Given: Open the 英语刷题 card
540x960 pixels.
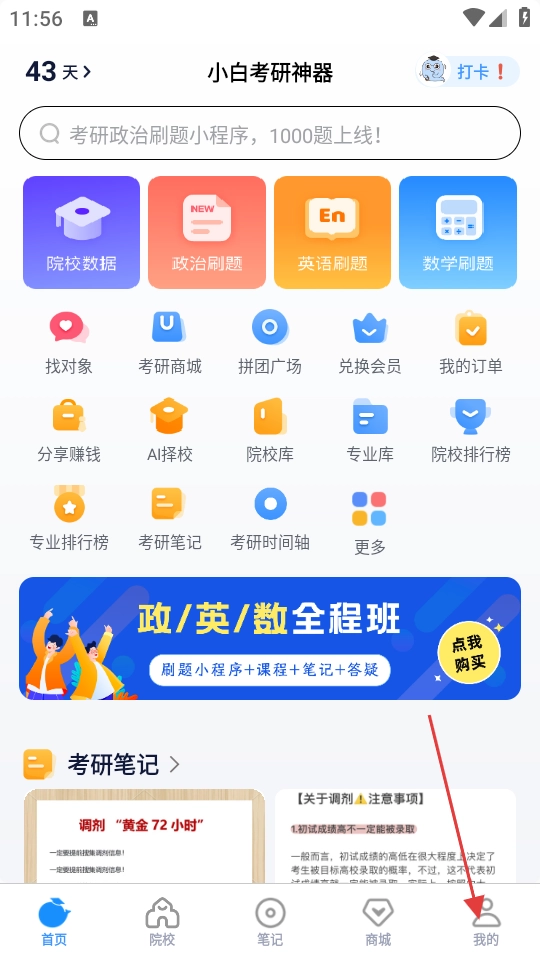Looking at the screenshot, I should pyautogui.click(x=332, y=232).
